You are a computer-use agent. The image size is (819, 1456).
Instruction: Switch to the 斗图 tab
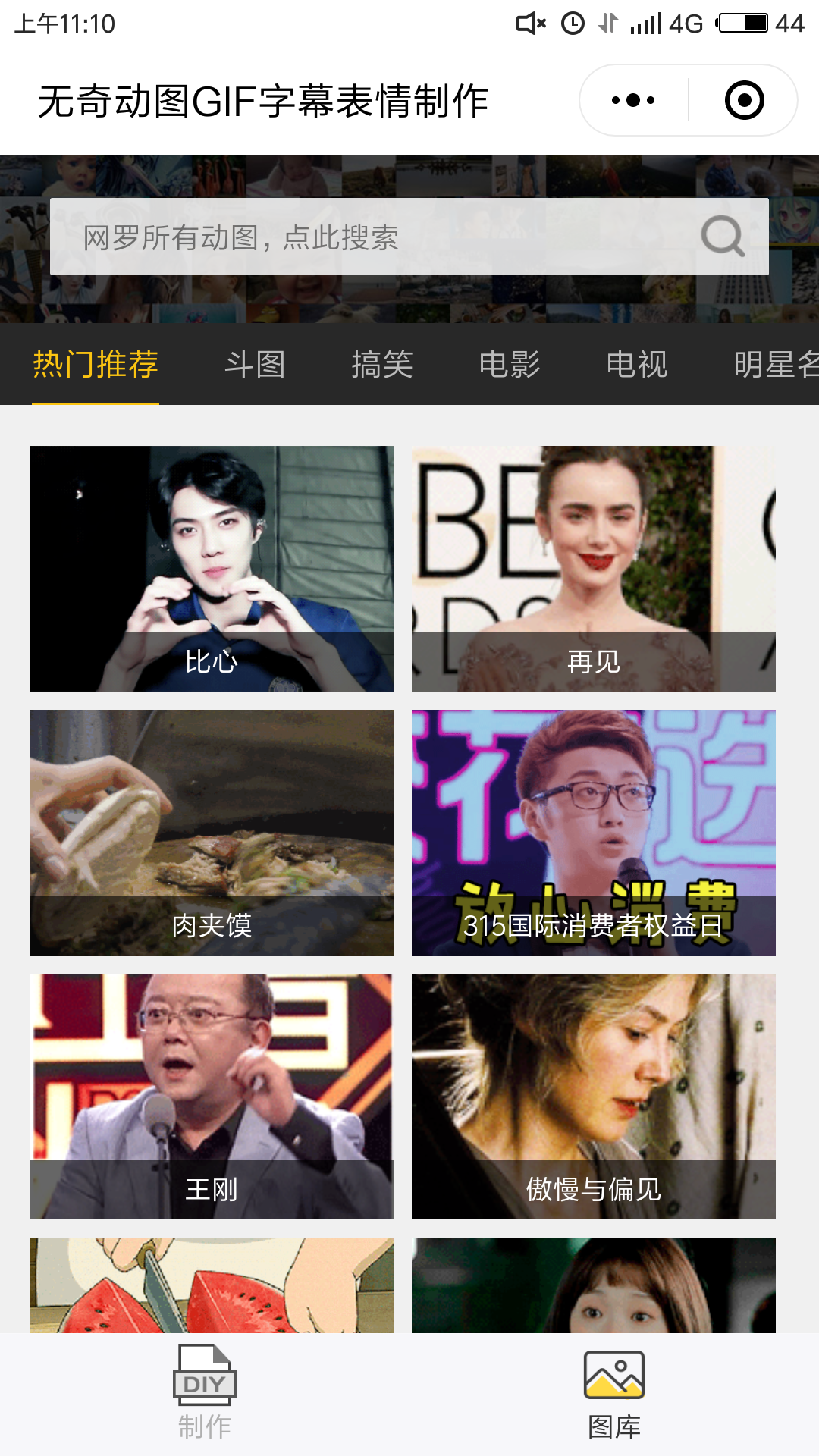coord(255,365)
